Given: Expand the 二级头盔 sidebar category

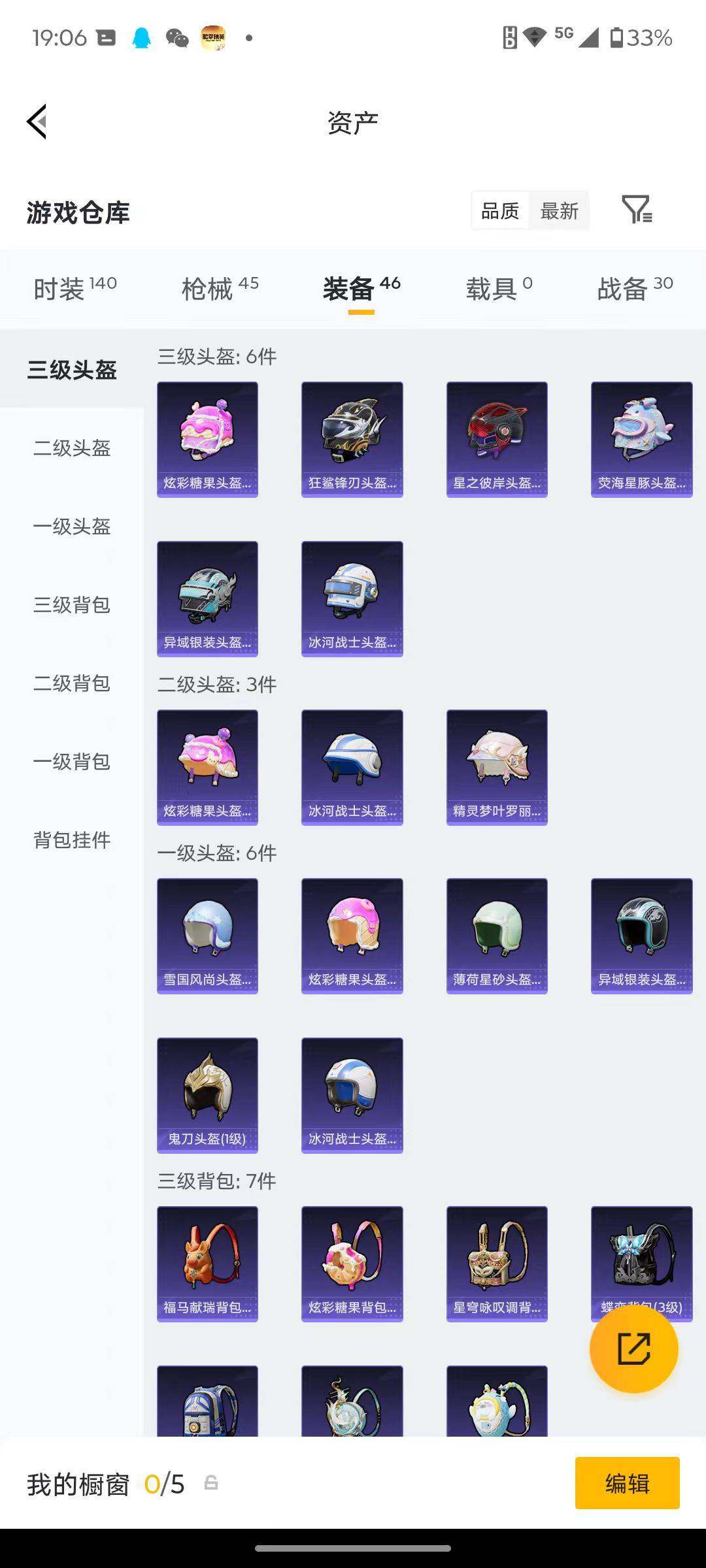Looking at the screenshot, I should tap(72, 449).
